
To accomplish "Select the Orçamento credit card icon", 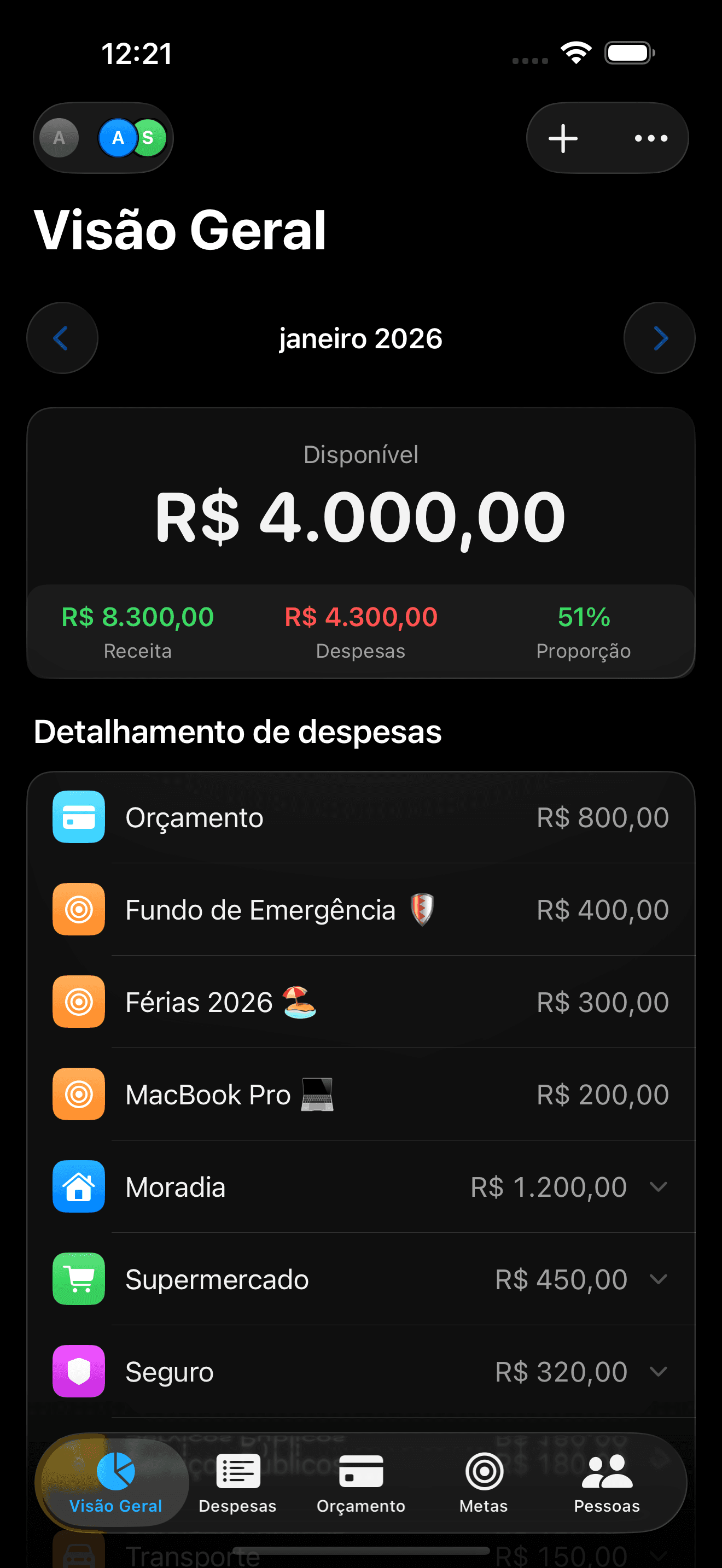I will (x=79, y=817).
